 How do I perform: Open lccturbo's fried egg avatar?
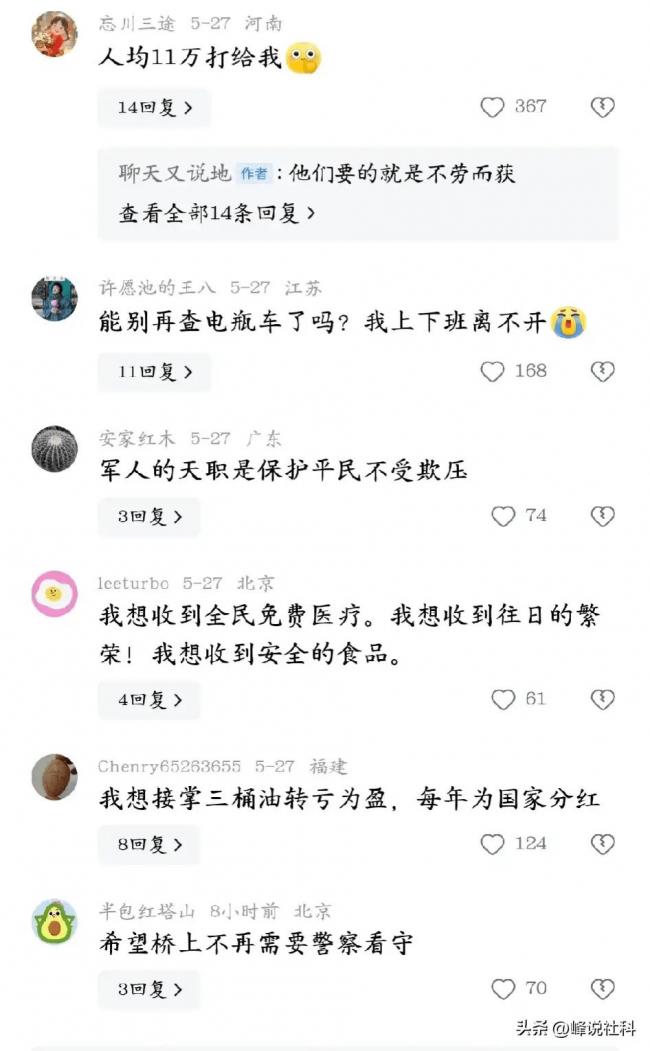(x=55, y=593)
